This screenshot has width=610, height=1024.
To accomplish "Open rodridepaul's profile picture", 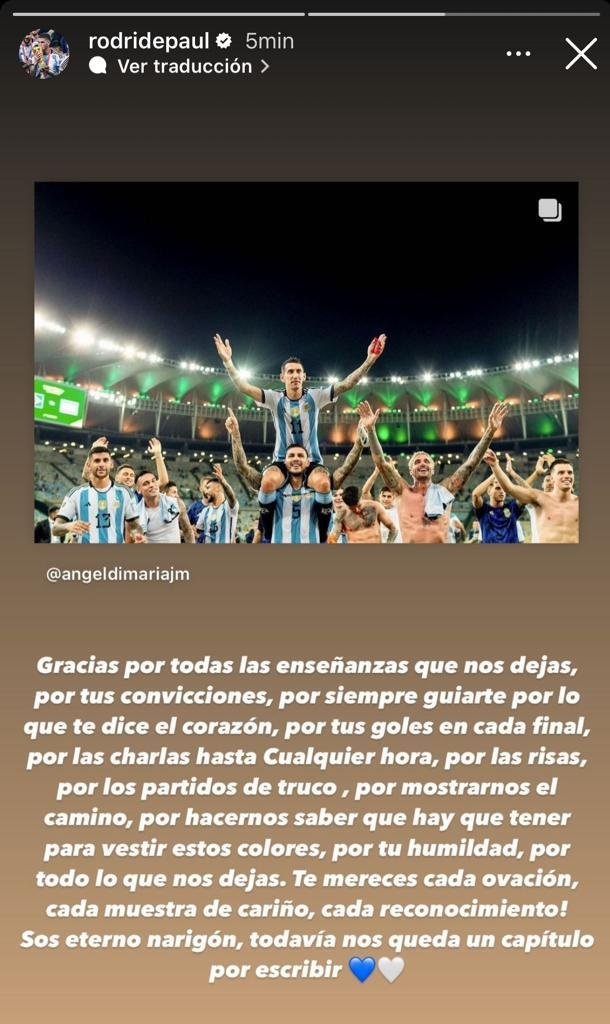I will [x=44, y=54].
